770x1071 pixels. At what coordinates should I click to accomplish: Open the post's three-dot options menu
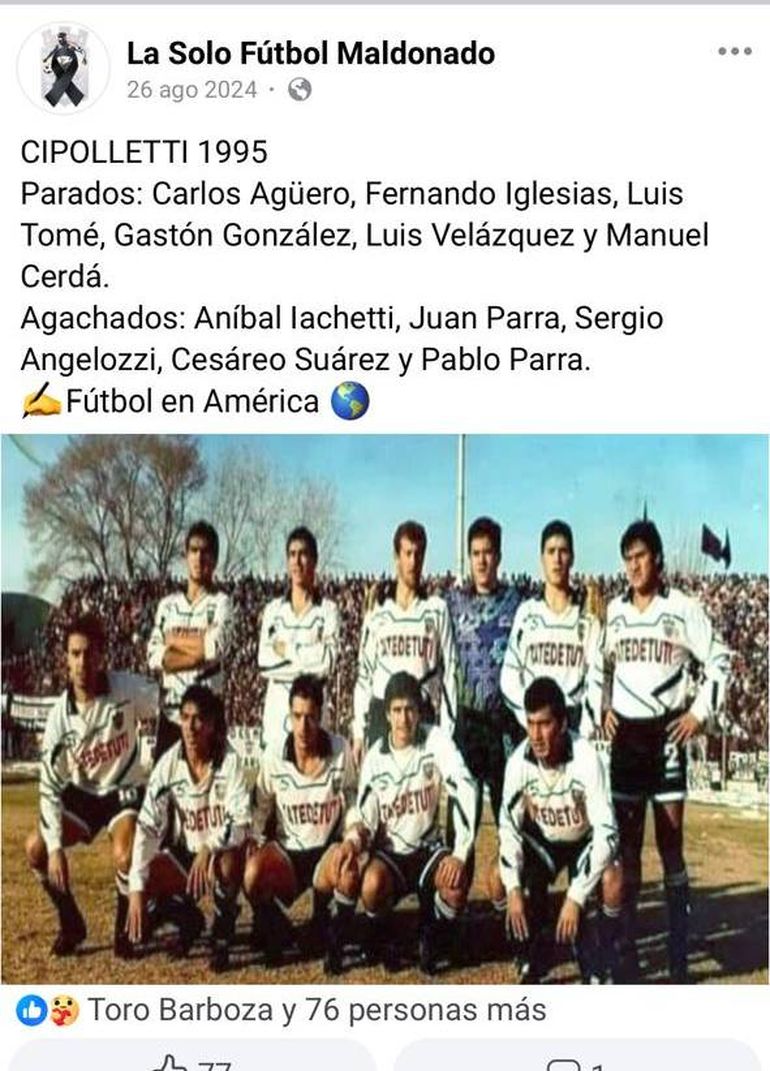(x=734, y=52)
